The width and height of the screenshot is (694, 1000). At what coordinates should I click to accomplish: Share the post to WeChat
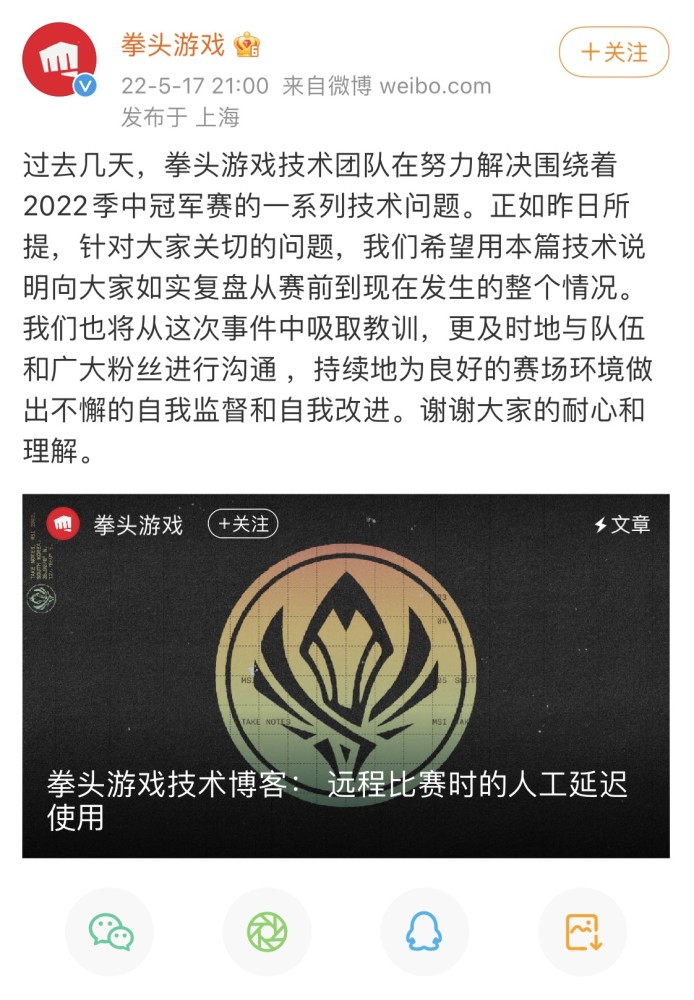(x=110, y=932)
